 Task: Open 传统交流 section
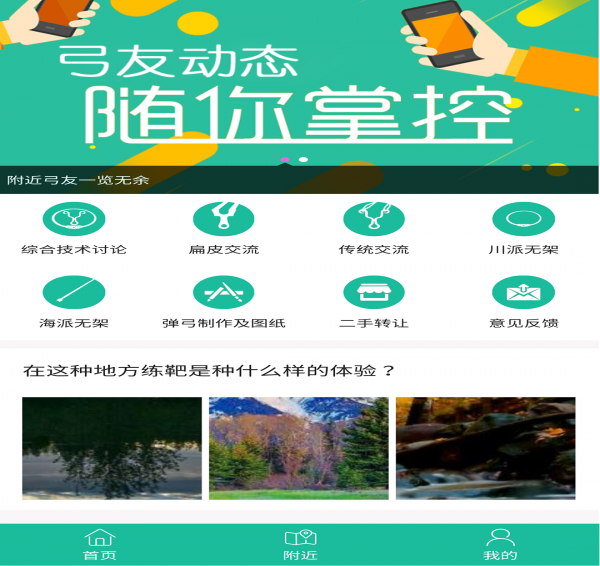(x=373, y=228)
